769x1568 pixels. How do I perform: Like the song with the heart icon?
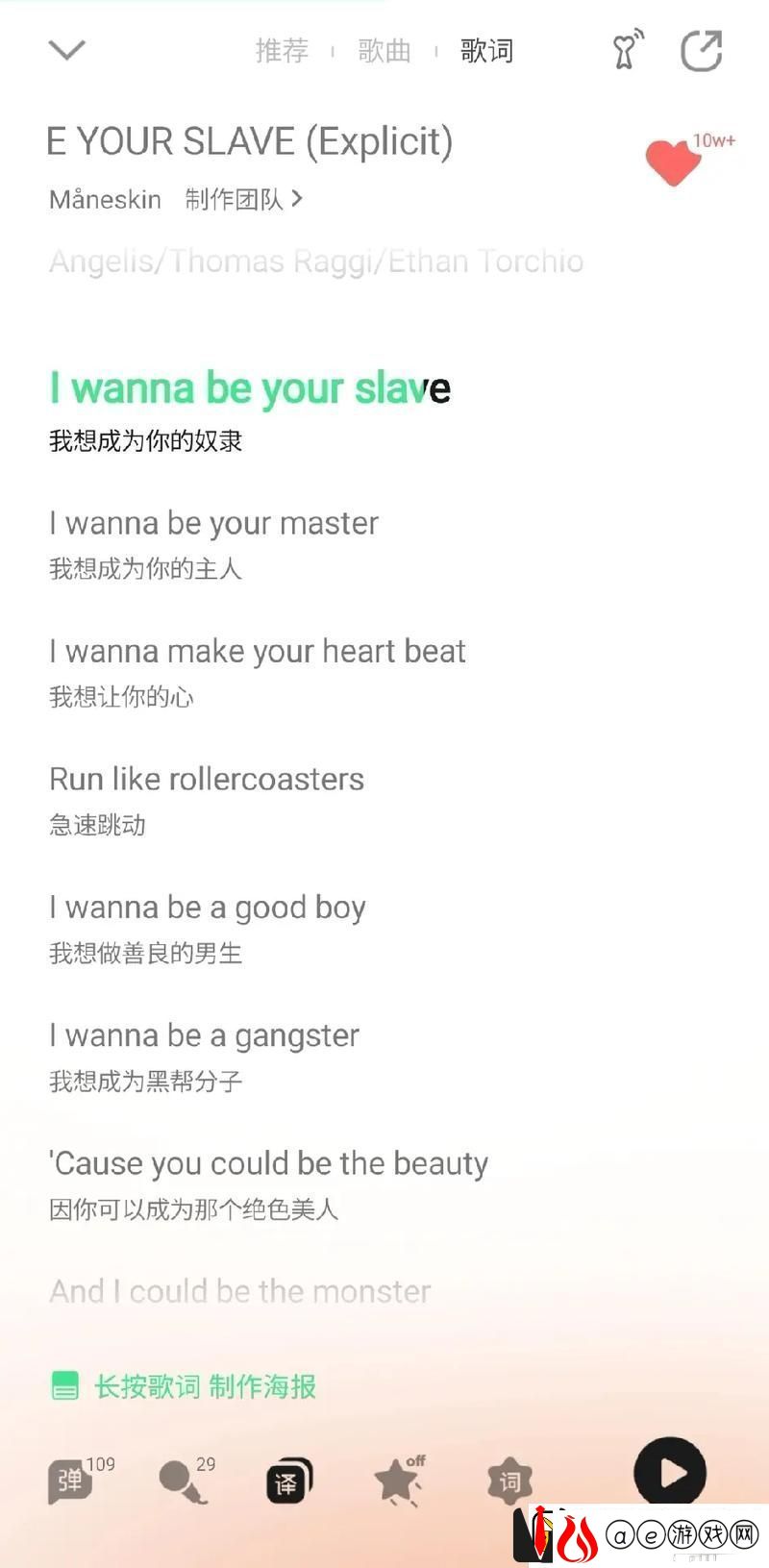(x=673, y=162)
